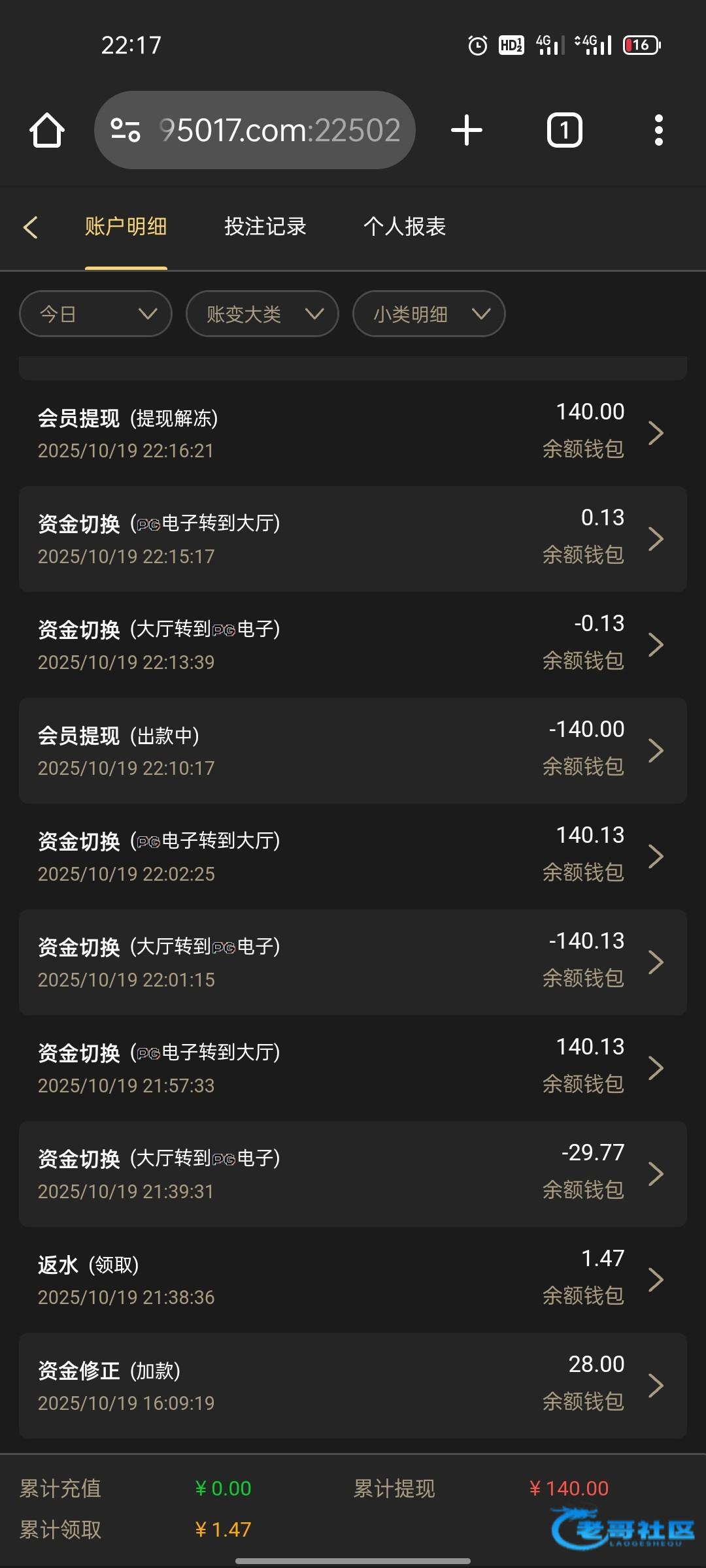Open the 资金切换 record at 22:13:39

click(x=353, y=644)
